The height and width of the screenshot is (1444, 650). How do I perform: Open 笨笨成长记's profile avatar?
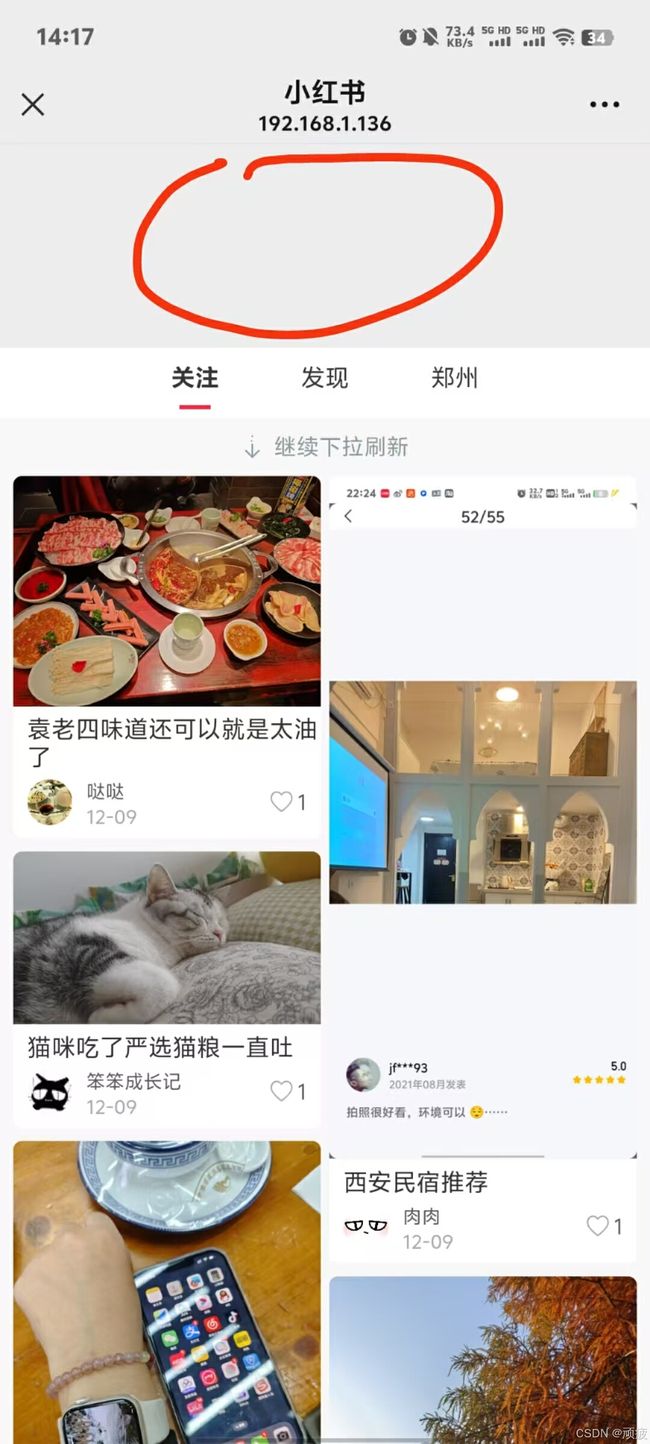click(50, 1092)
